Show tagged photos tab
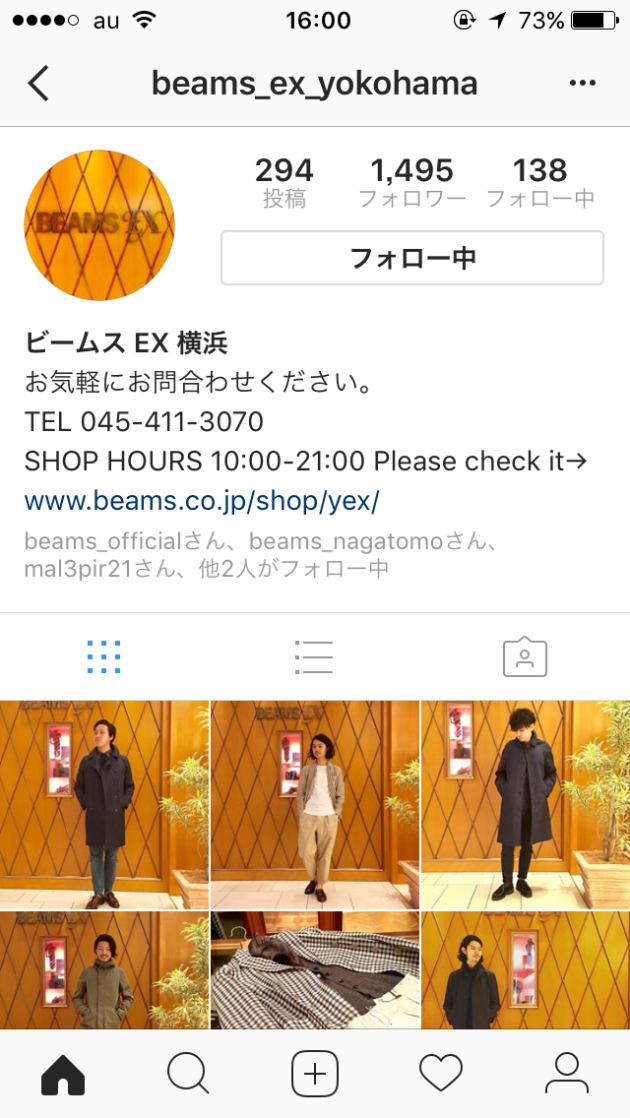 524,657
